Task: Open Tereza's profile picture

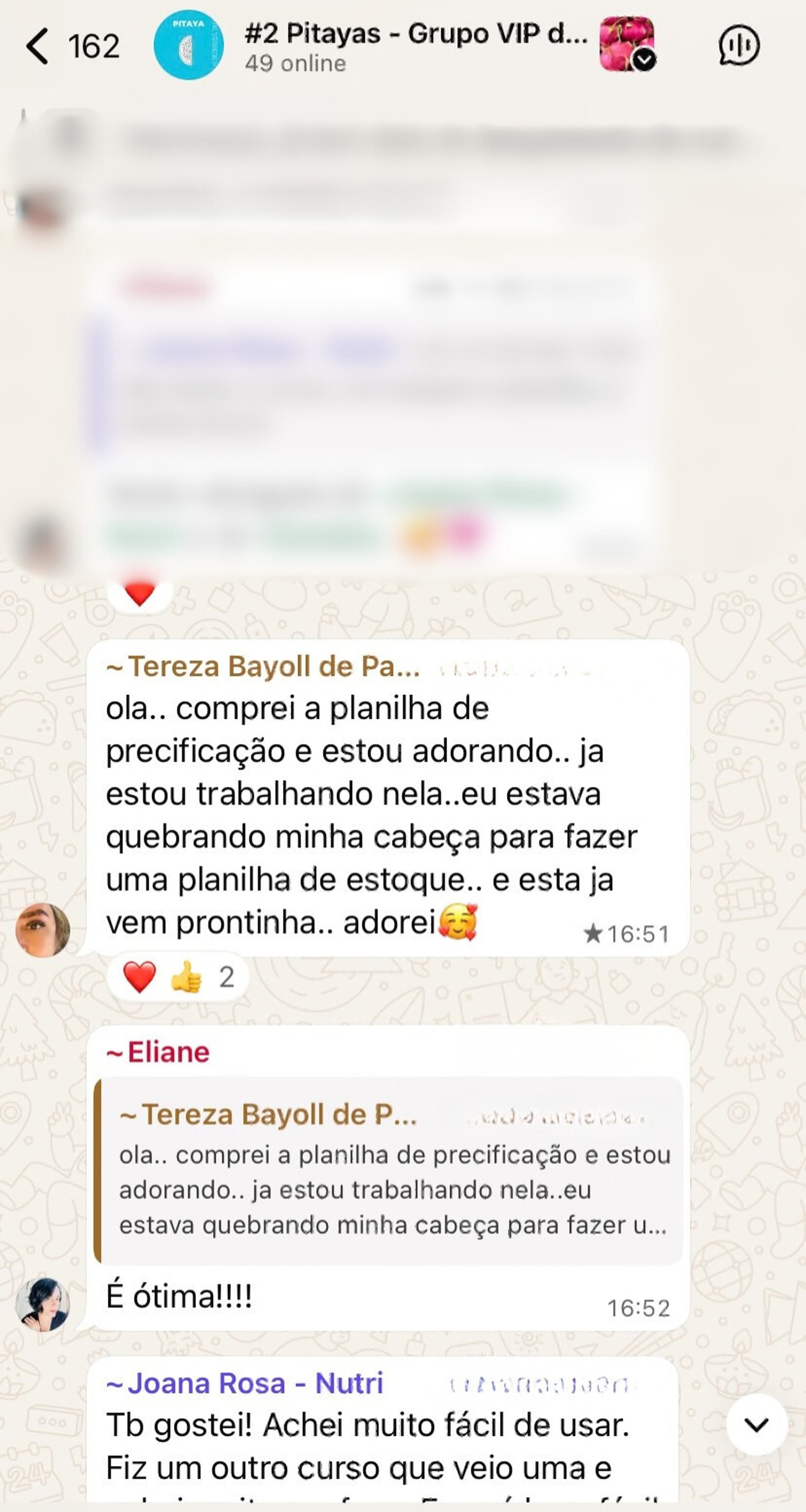Action: click(x=42, y=930)
